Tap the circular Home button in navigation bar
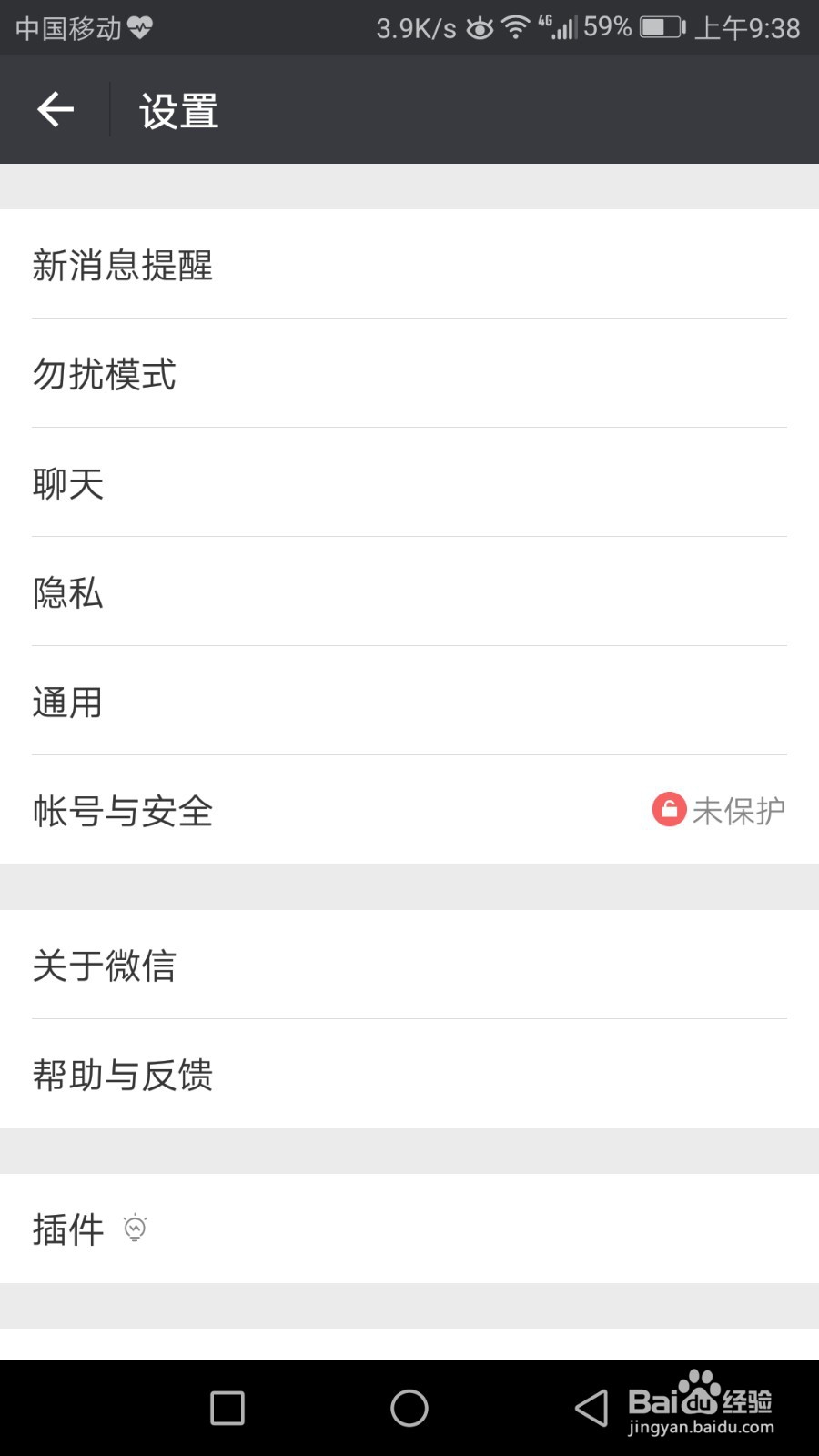Viewport: 819px width, 1456px height. click(x=409, y=1407)
